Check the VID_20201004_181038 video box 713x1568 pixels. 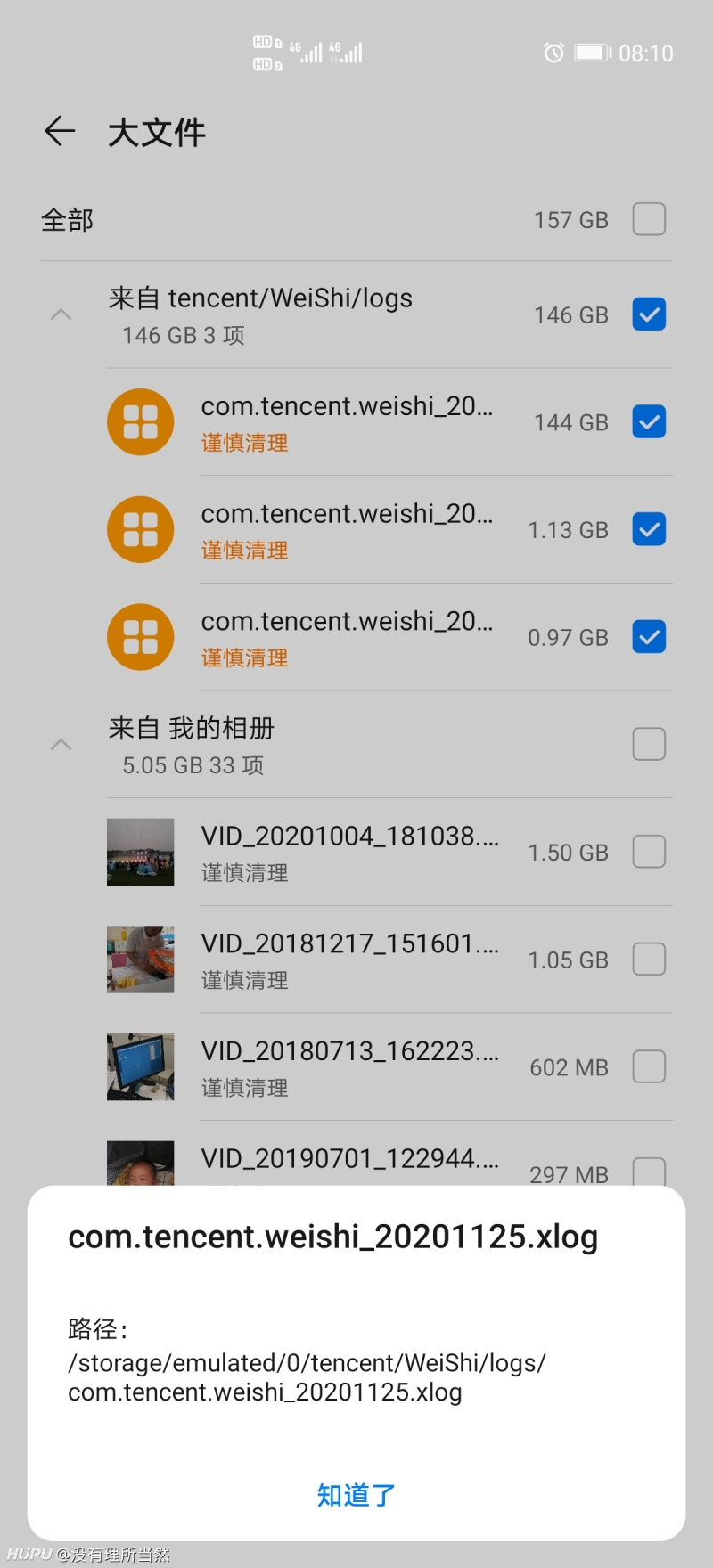click(648, 853)
